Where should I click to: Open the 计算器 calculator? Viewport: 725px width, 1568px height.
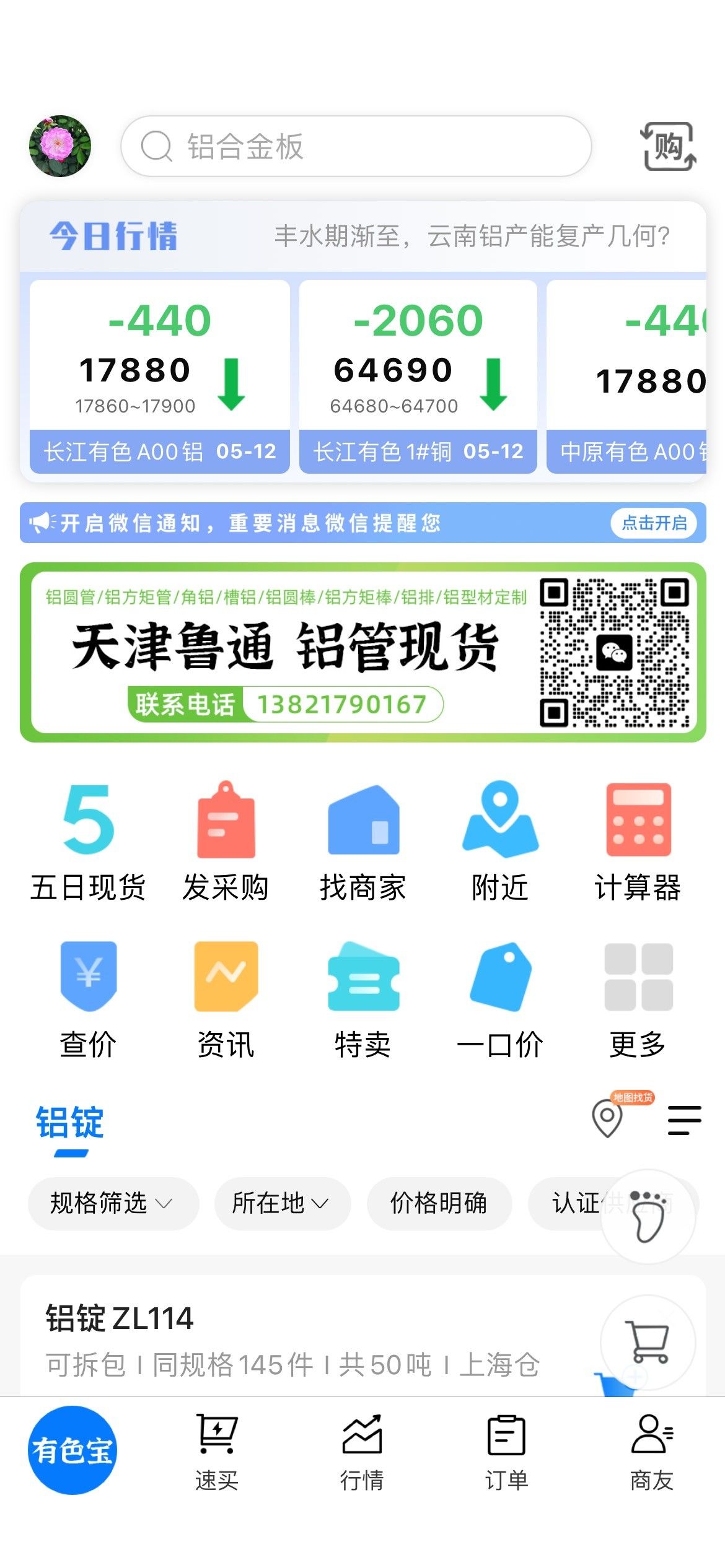(638, 841)
